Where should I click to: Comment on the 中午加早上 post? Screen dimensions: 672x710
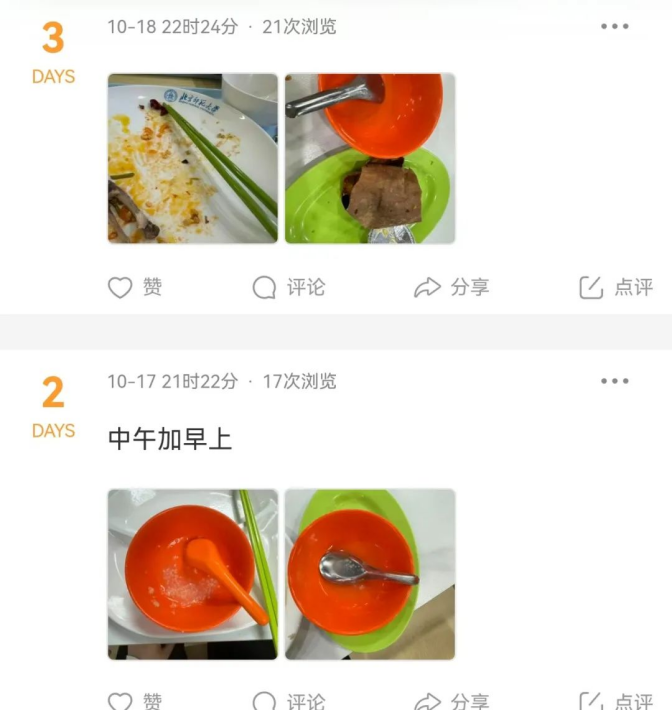pyautogui.click(x=289, y=701)
